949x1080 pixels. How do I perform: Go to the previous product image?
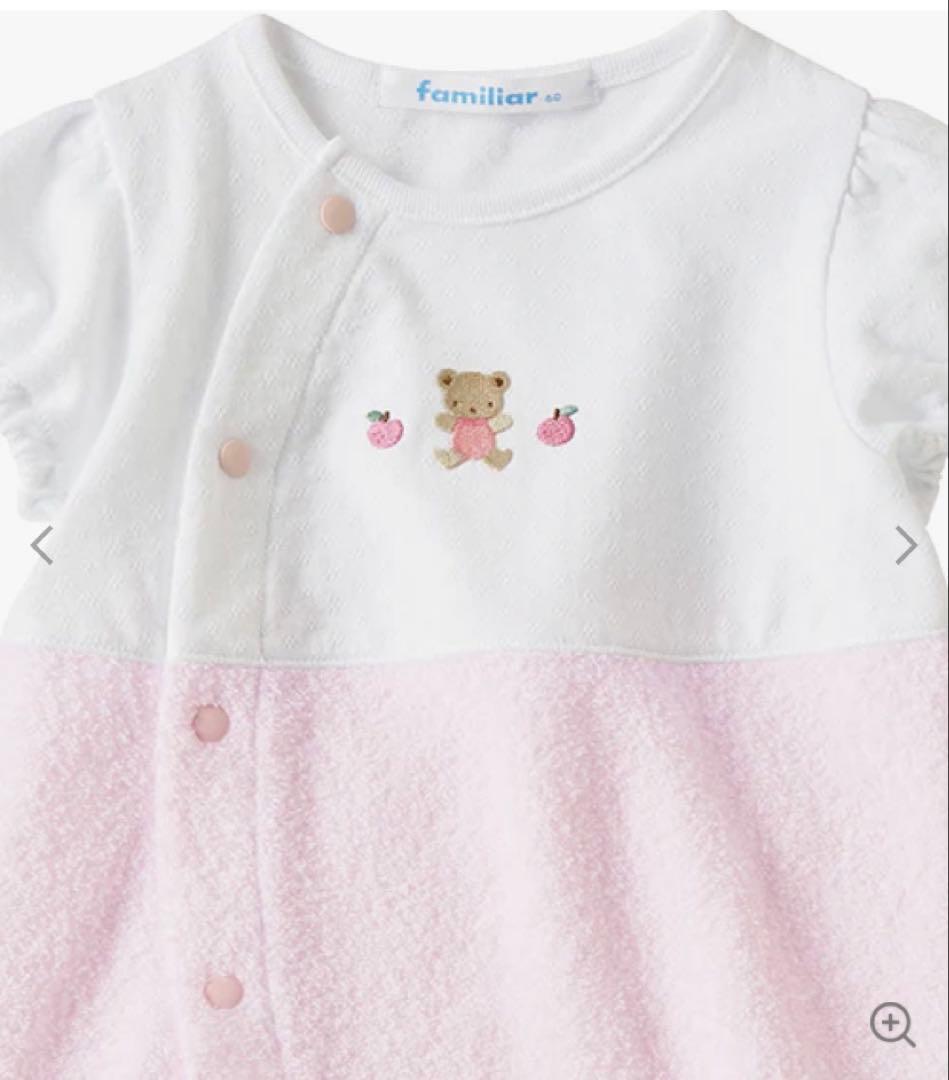pos(41,545)
